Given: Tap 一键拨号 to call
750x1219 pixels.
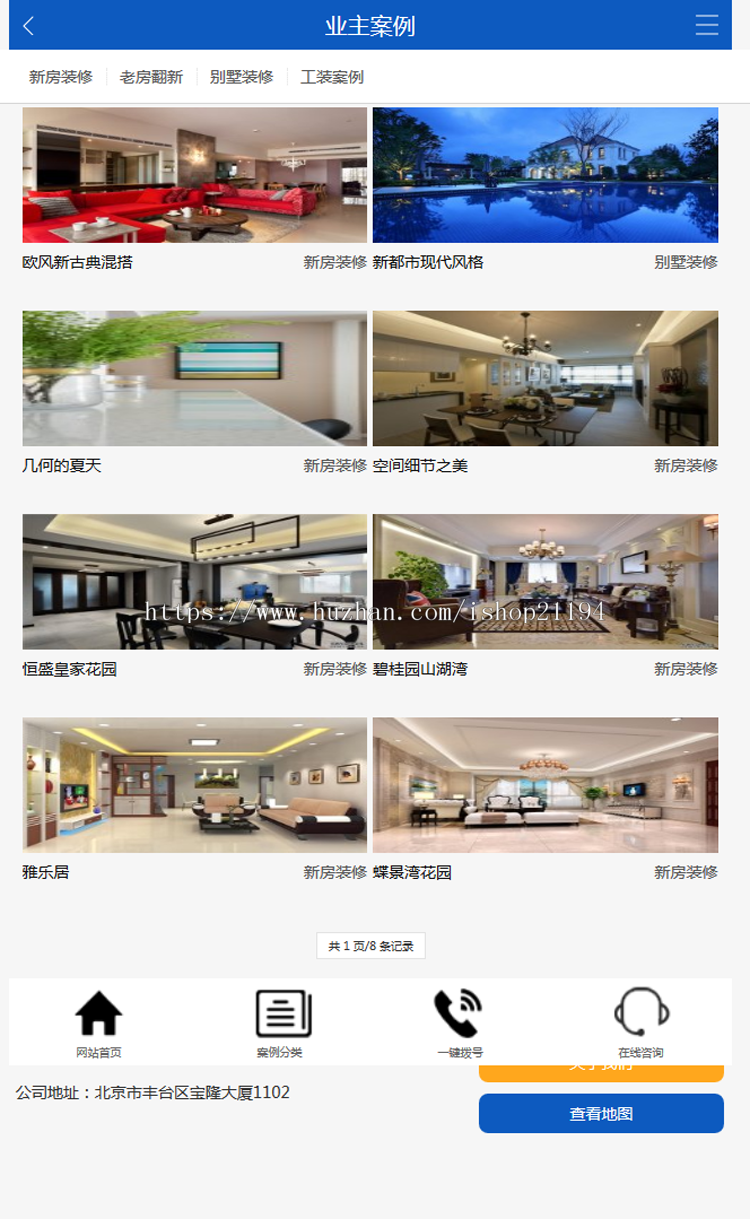Looking at the screenshot, I should 460,1022.
